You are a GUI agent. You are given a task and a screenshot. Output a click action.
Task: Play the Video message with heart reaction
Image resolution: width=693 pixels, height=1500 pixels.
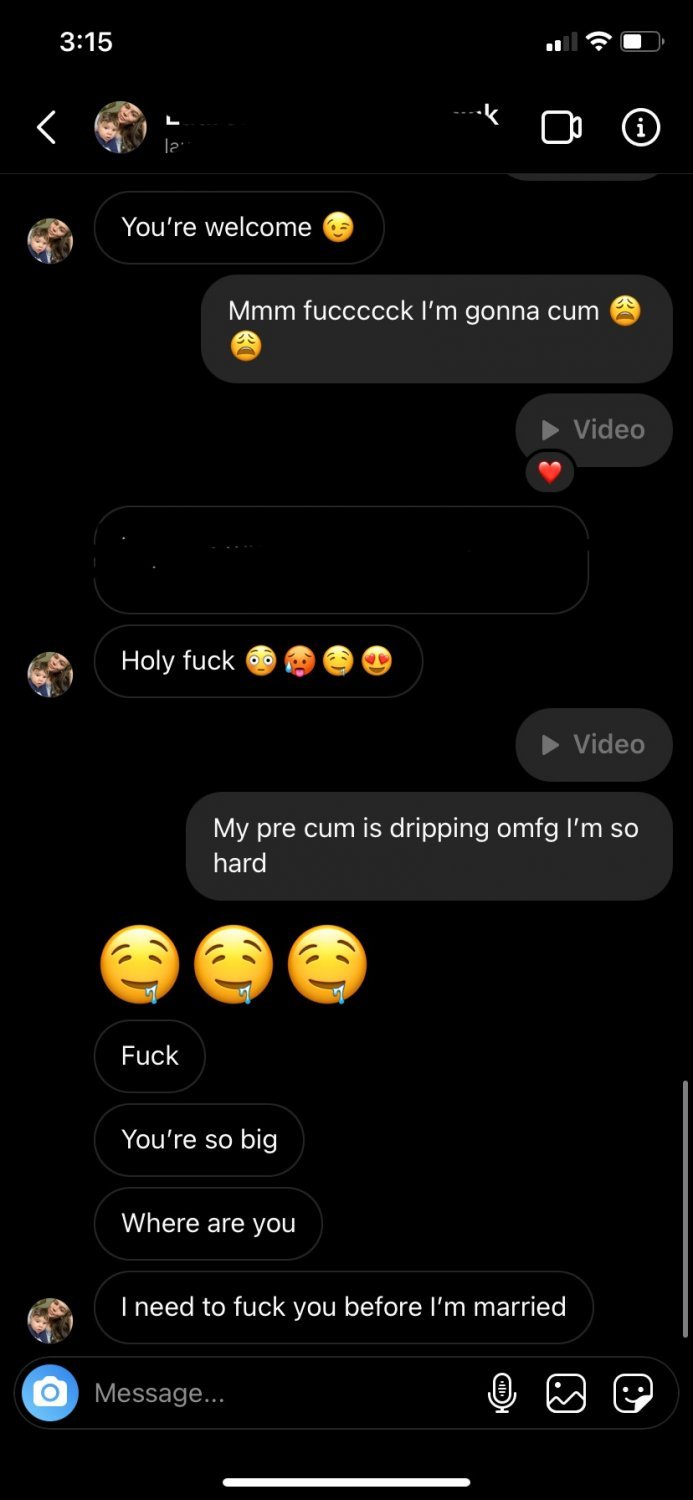pyautogui.click(x=594, y=430)
